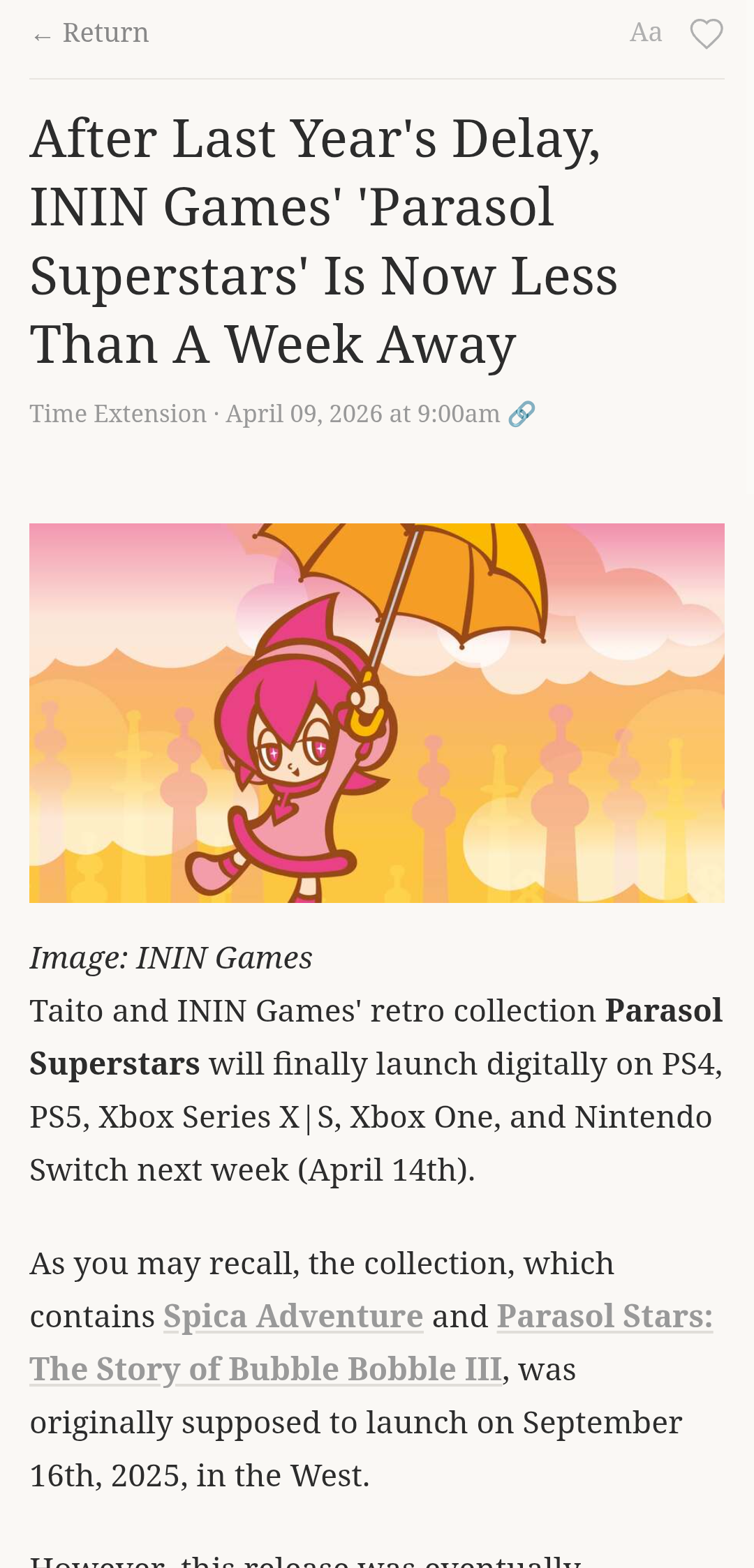Open the original article link icon
This screenshot has height=1568, width=754.
[x=522, y=414]
